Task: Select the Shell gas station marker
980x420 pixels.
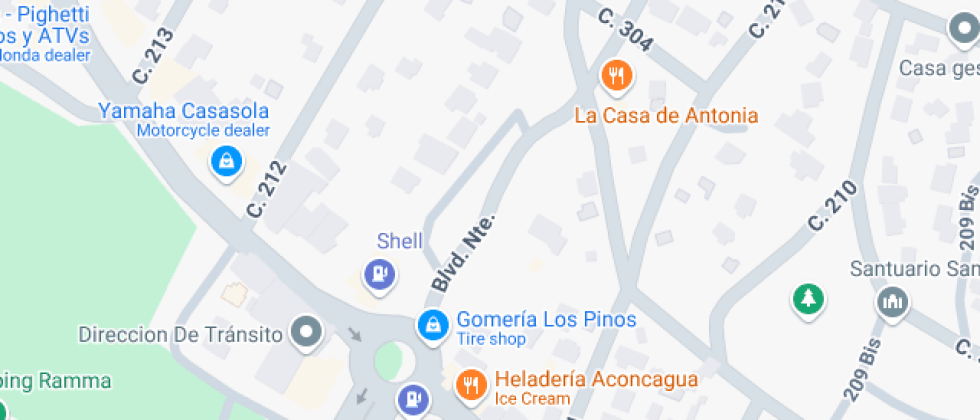Action: coord(379,276)
